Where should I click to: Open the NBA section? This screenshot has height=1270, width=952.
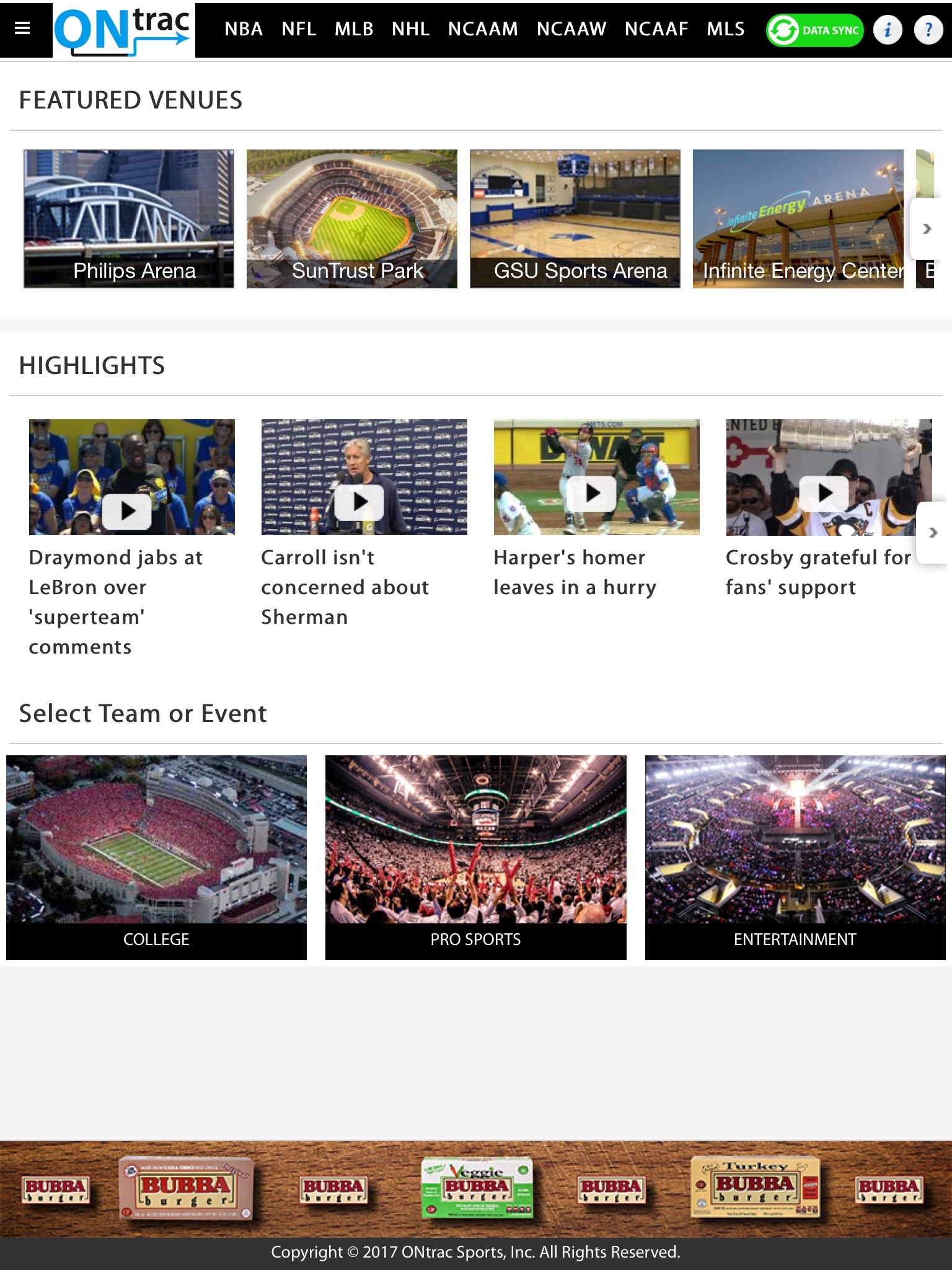[x=244, y=29]
